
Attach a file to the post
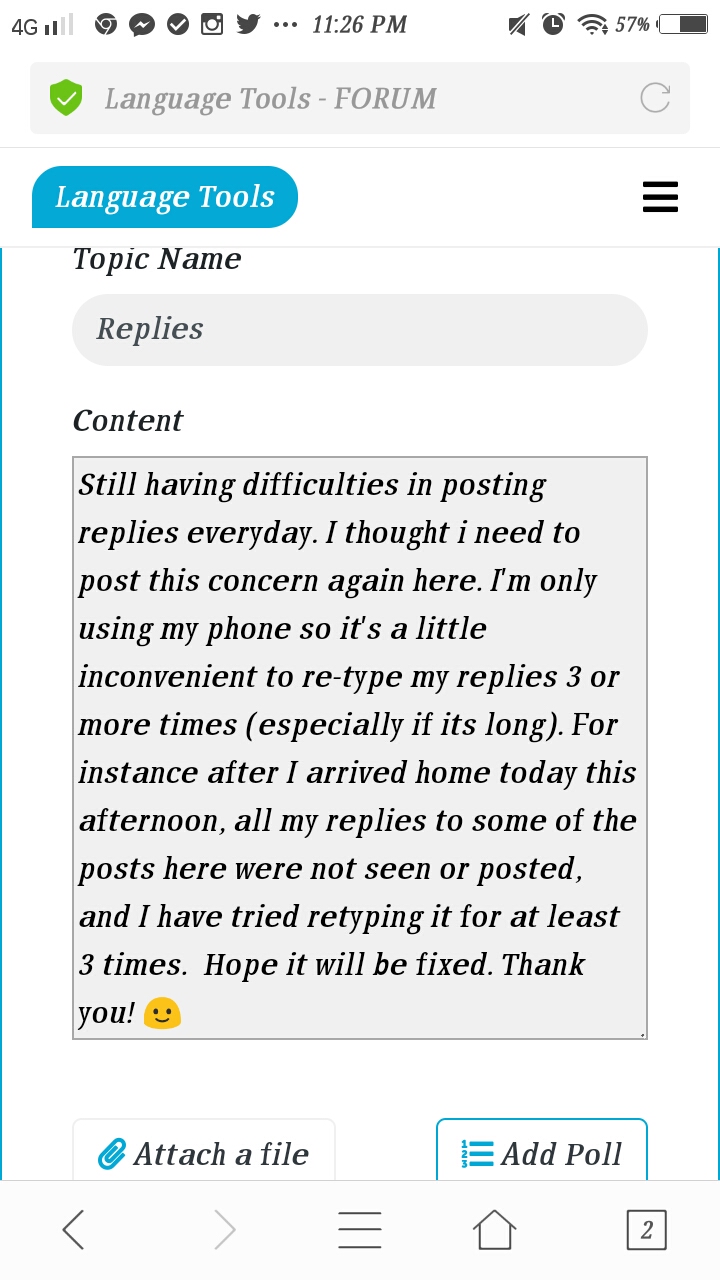pyautogui.click(x=204, y=1153)
